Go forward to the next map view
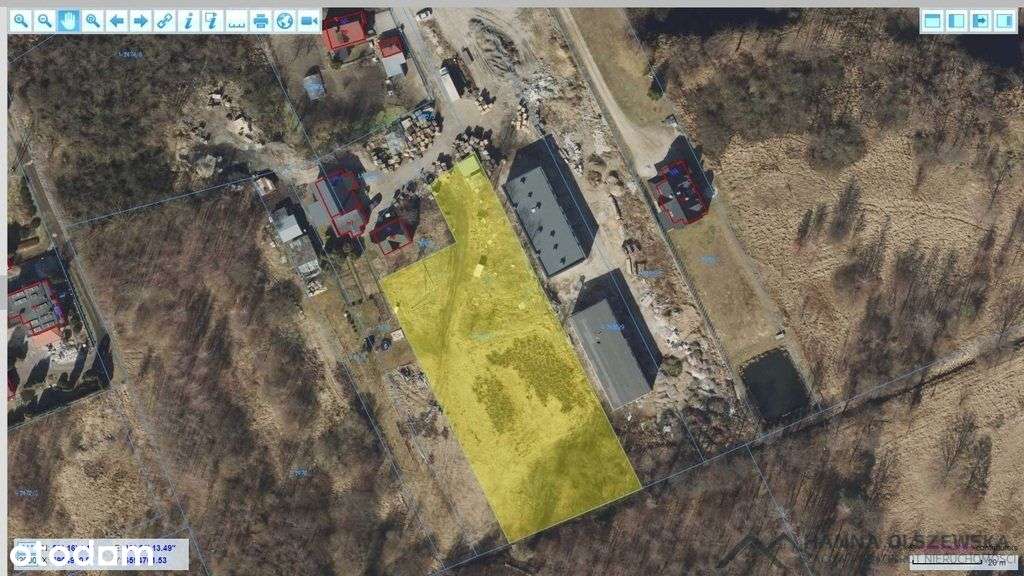1024x576 pixels. point(140,20)
